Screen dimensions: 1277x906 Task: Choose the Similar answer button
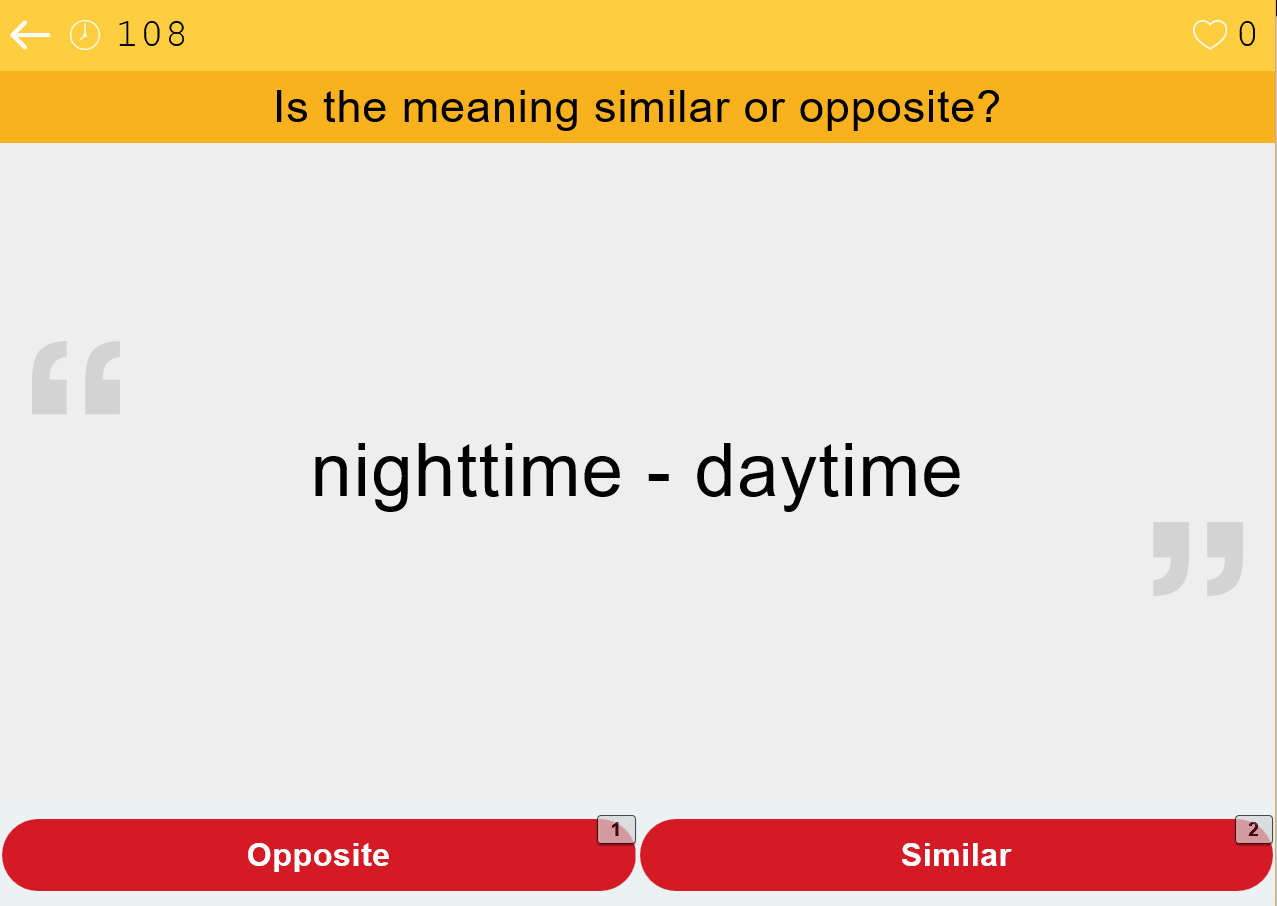(955, 855)
